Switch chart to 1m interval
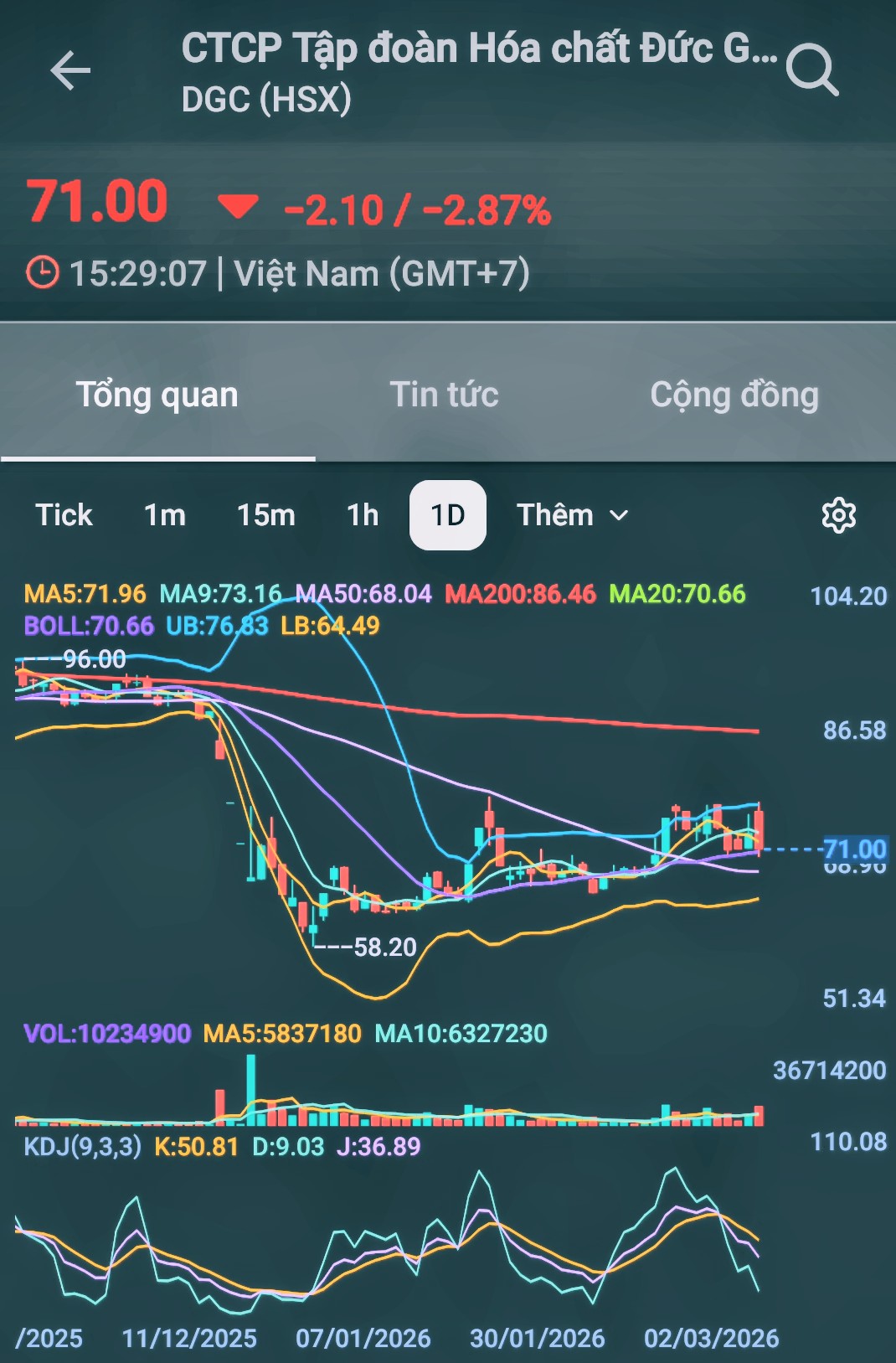This screenshot has width=896, height=1363. coord(165,515)
